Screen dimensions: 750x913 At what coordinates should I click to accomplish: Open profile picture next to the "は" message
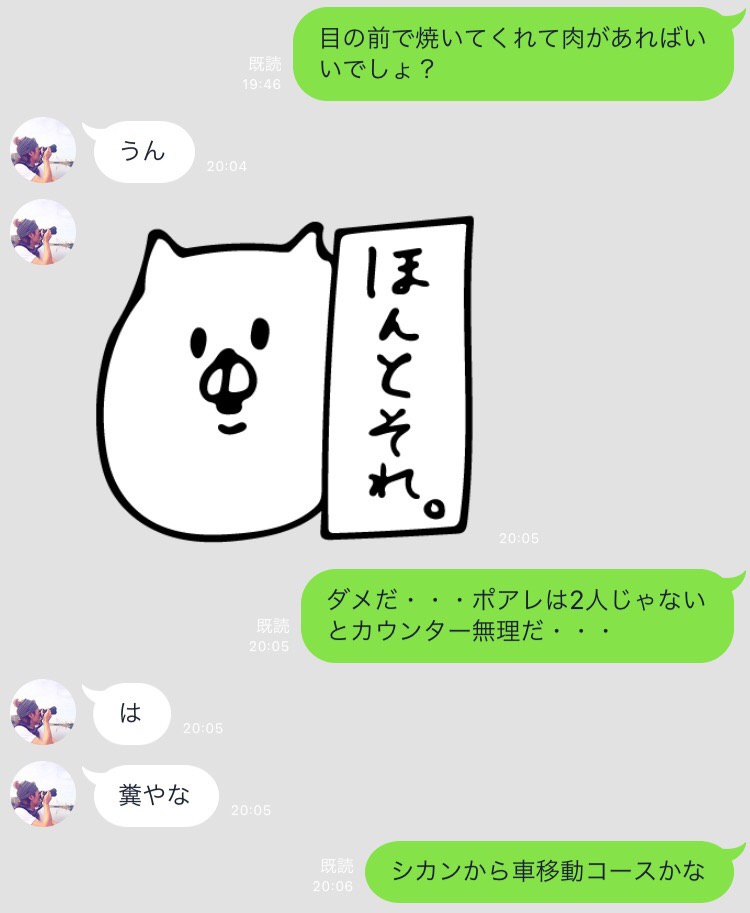coord(43,712)
